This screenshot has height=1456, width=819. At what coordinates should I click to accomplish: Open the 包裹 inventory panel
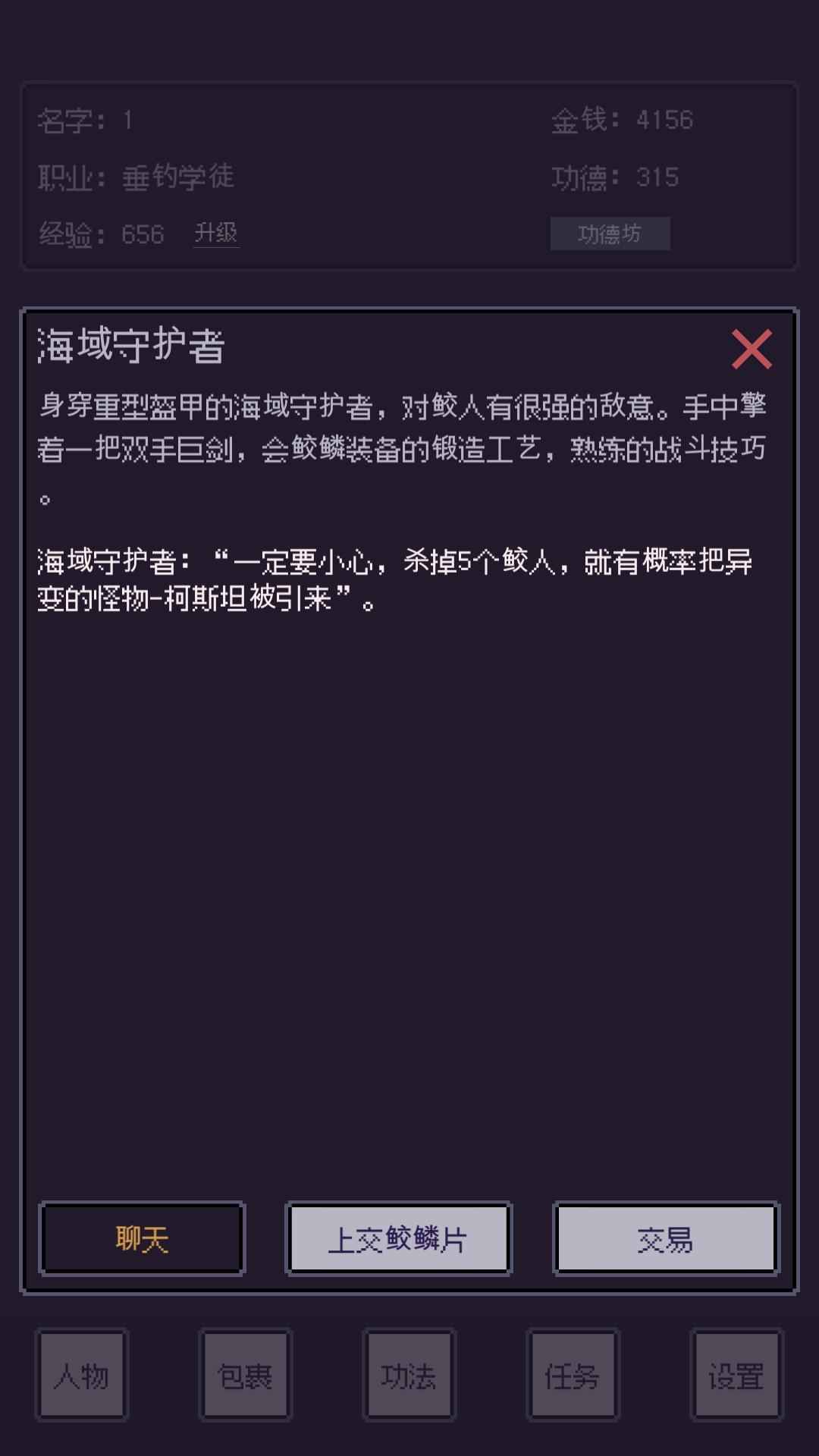tap(245, 1375)
